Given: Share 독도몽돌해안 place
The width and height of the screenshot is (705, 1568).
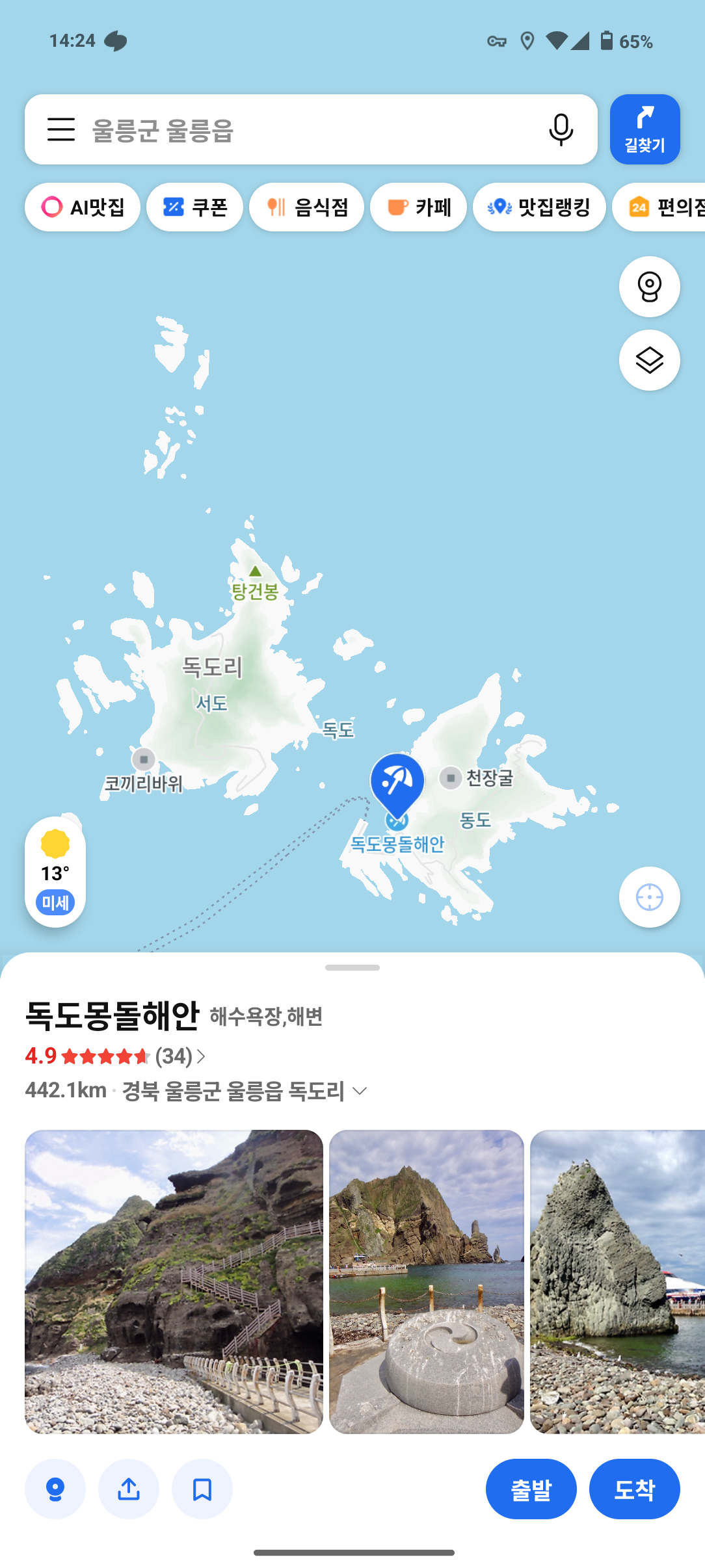Looking at the screenshot, I should [129, 1489].
